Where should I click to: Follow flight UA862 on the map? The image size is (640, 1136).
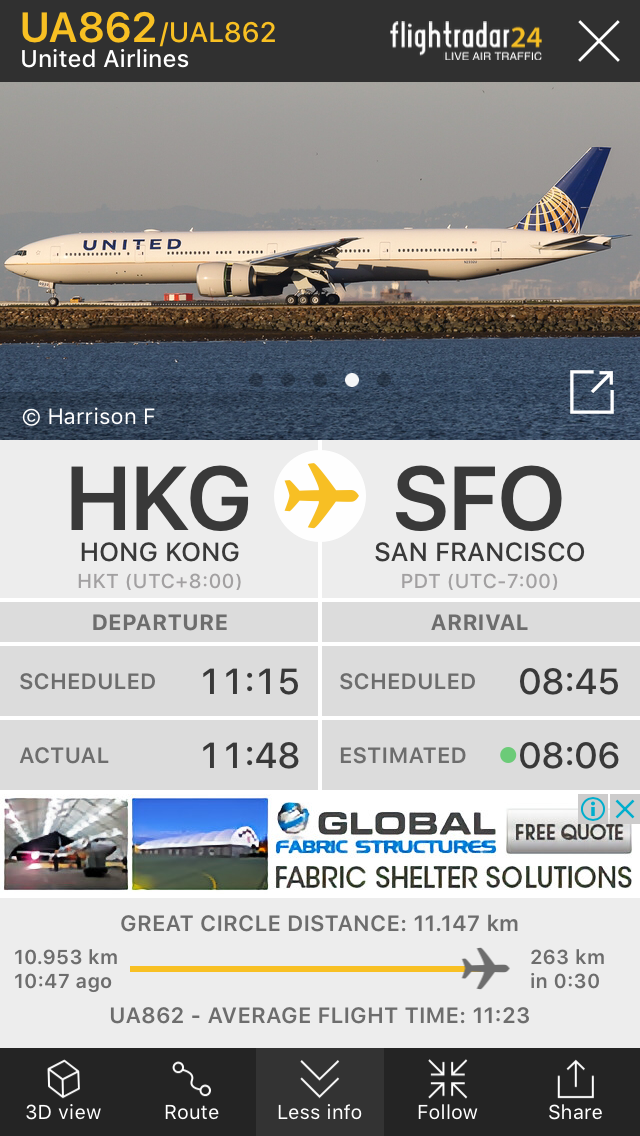pyautogui.click(x=447, y=1091)
